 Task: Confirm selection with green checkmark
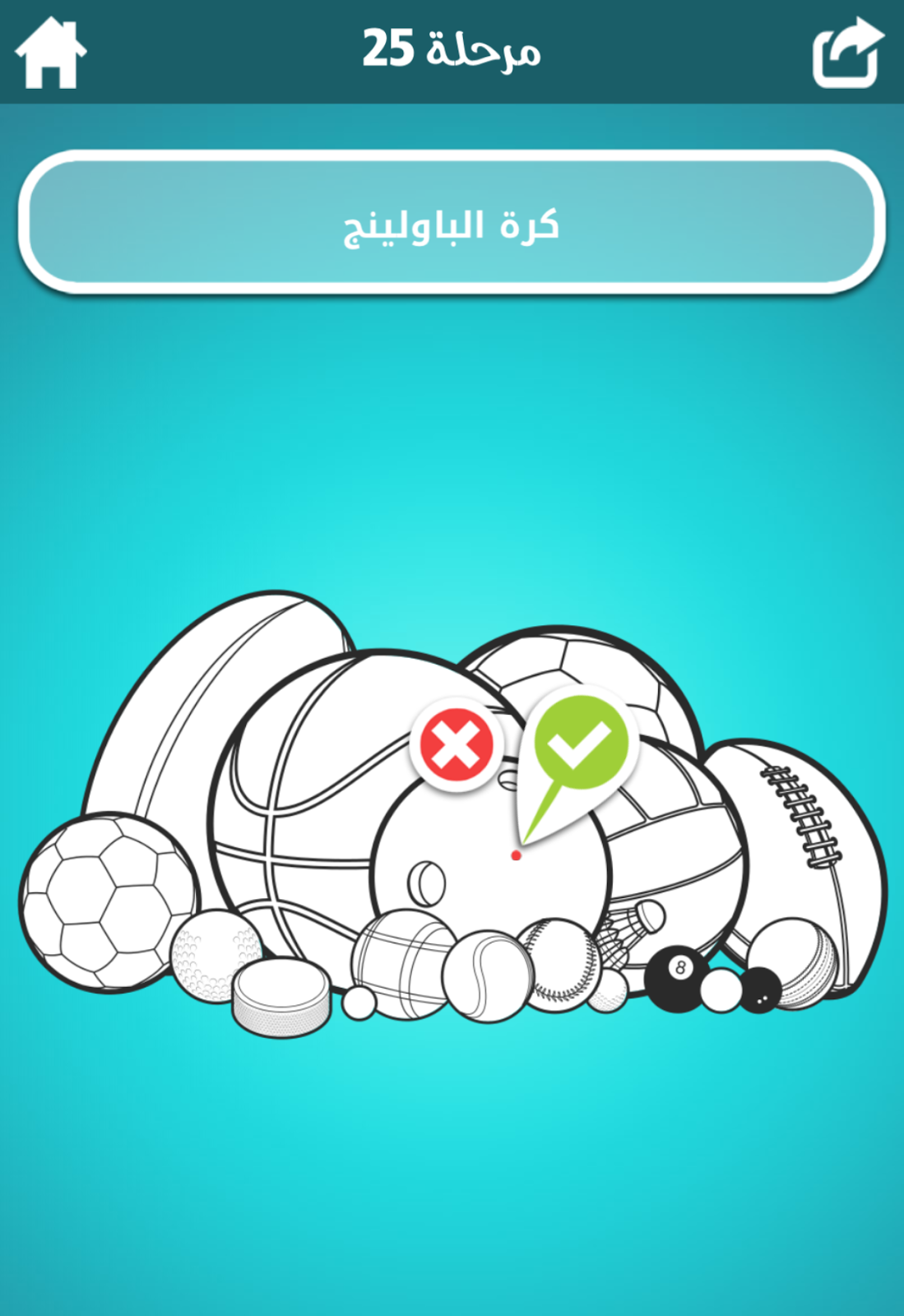(581, 741)
